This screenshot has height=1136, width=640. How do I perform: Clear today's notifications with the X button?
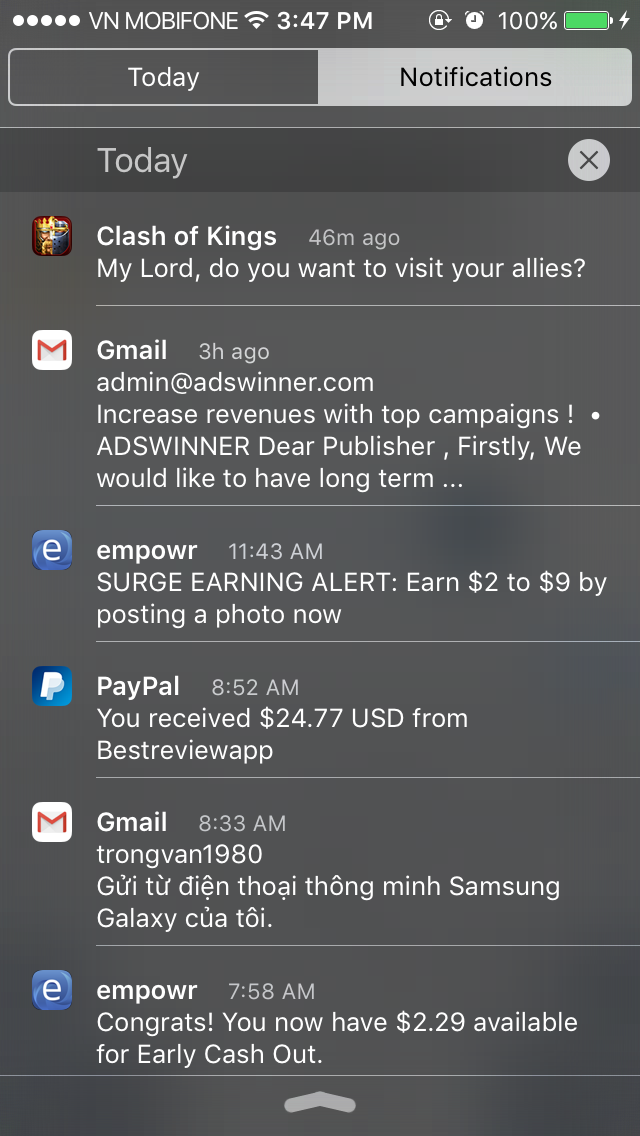click(x=588, y=160)
